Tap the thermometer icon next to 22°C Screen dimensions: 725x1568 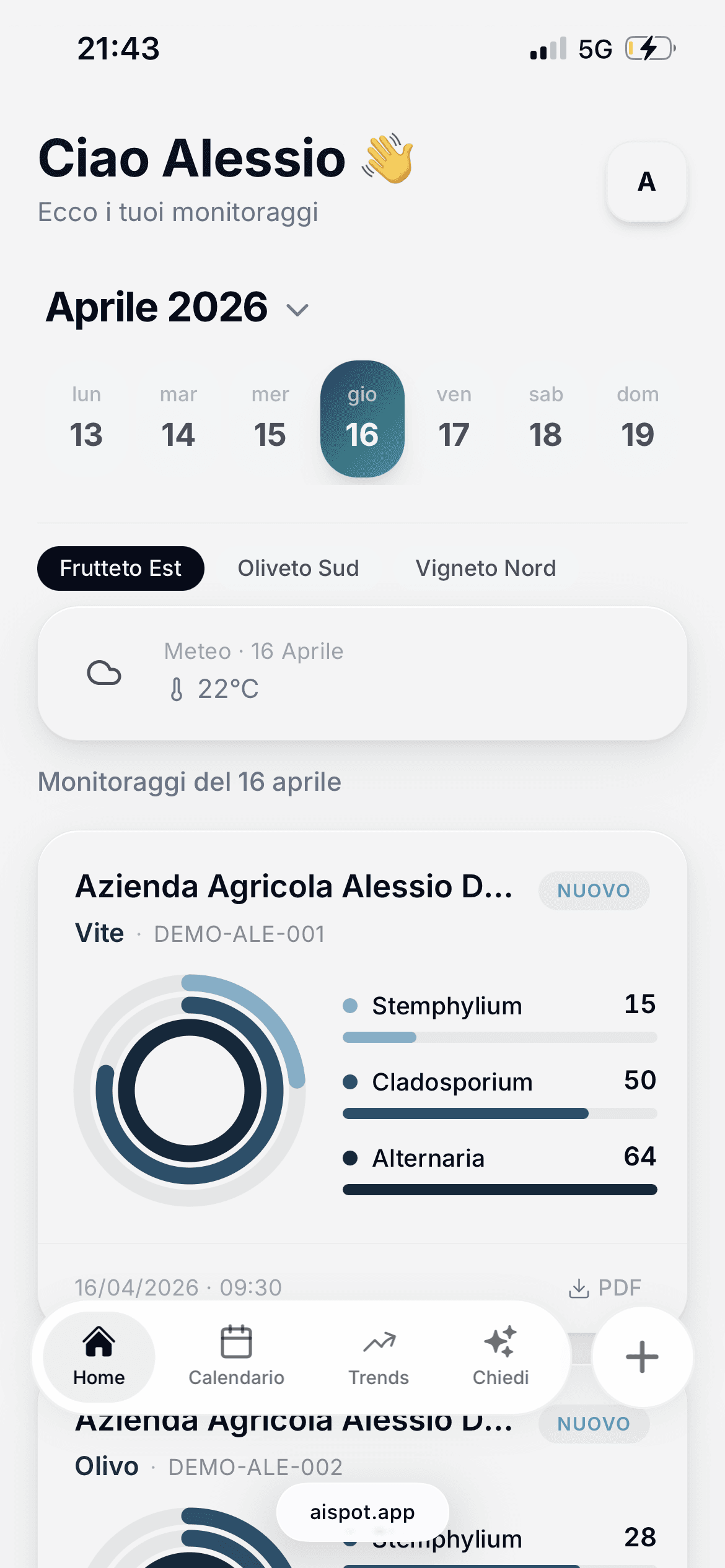177,690
